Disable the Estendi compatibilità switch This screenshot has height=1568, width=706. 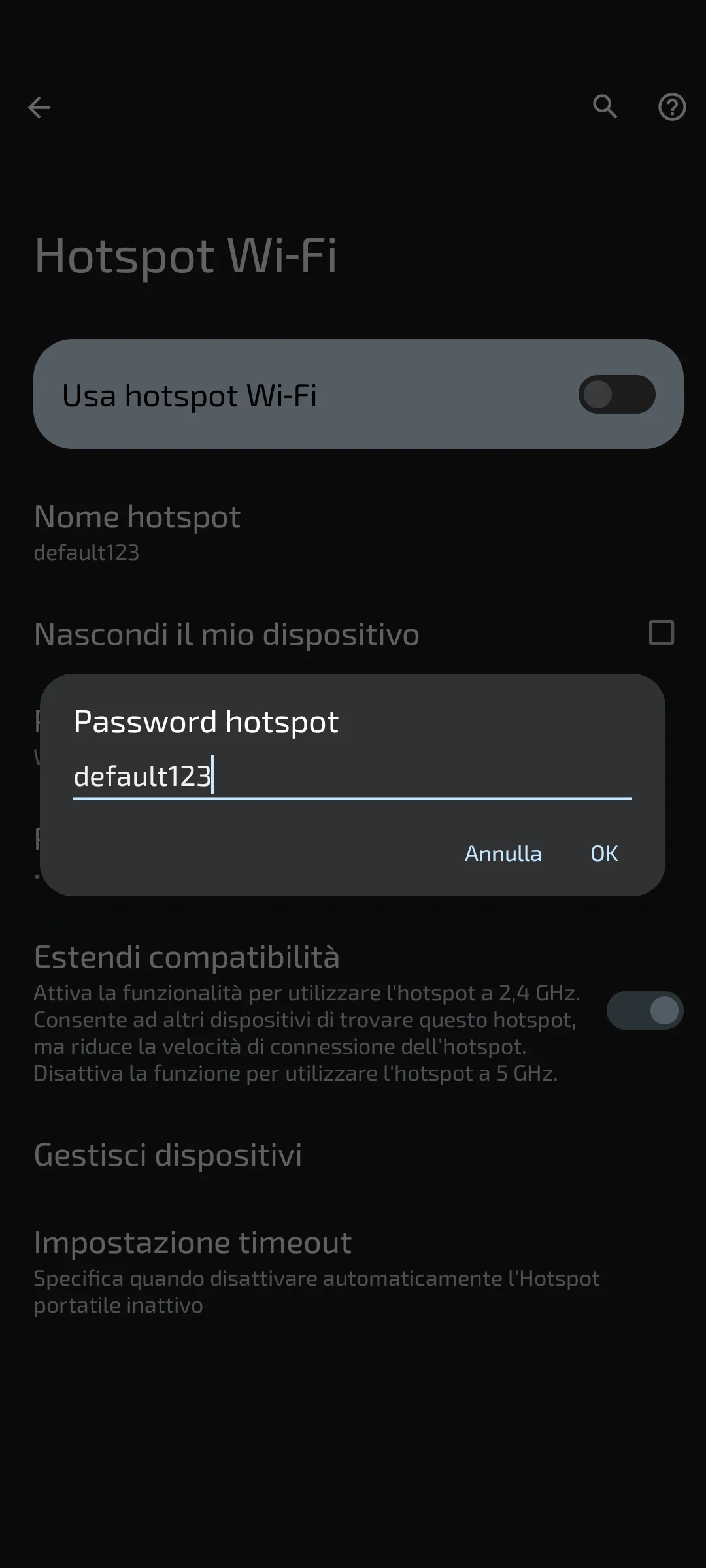645,1011
